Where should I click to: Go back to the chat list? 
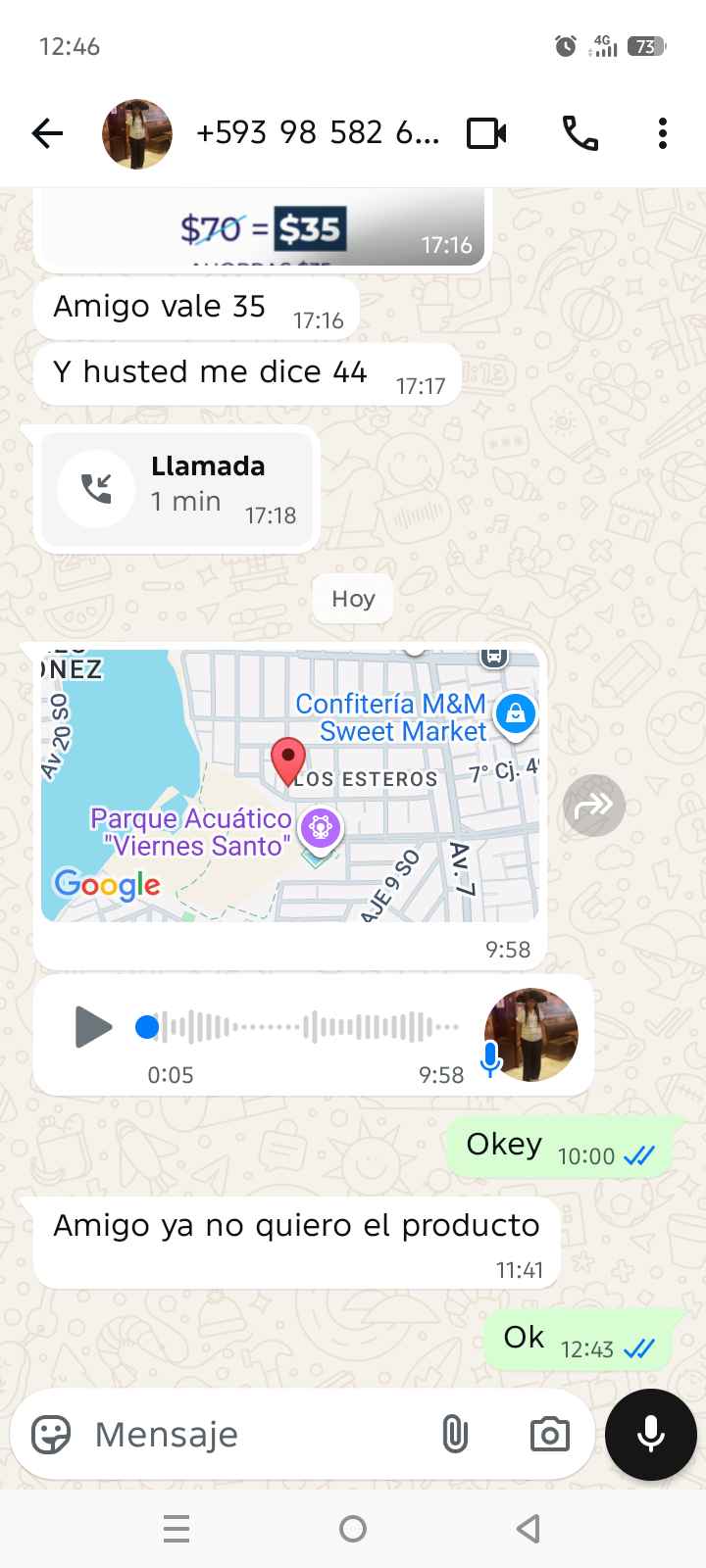(x=47, y=133)
